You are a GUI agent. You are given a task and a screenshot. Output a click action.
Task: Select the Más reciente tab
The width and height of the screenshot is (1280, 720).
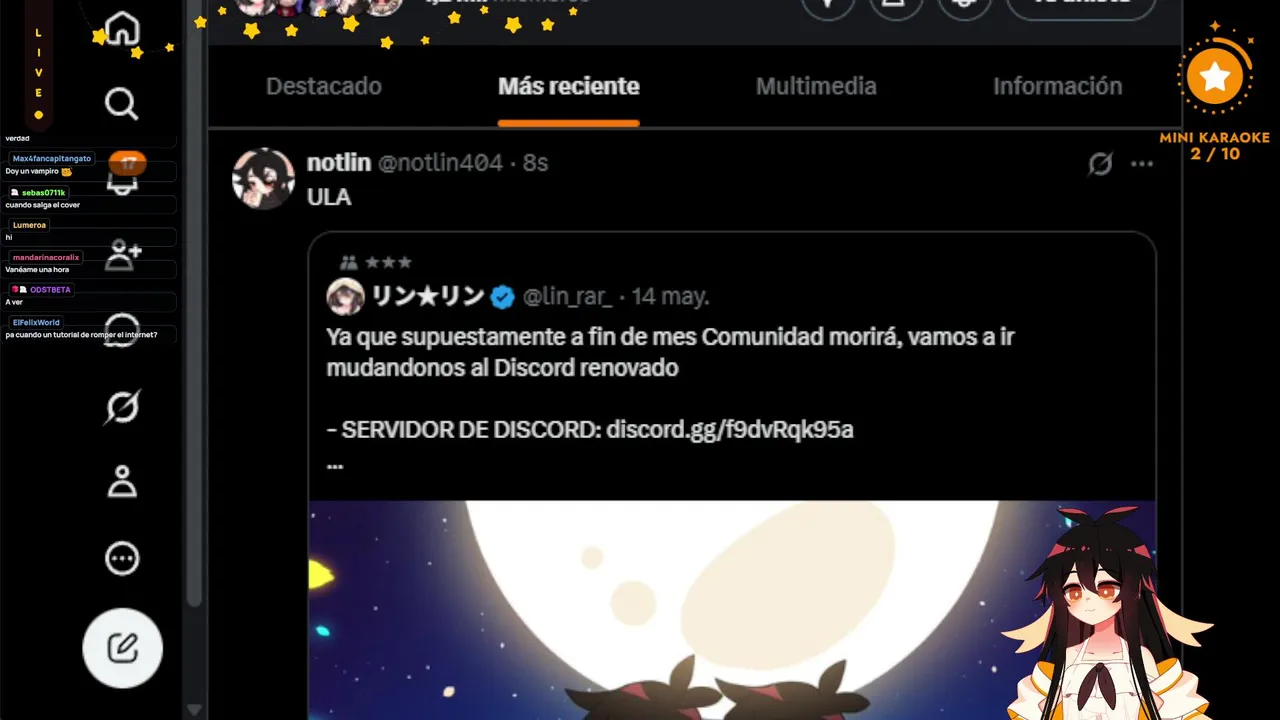pos(569,86)
